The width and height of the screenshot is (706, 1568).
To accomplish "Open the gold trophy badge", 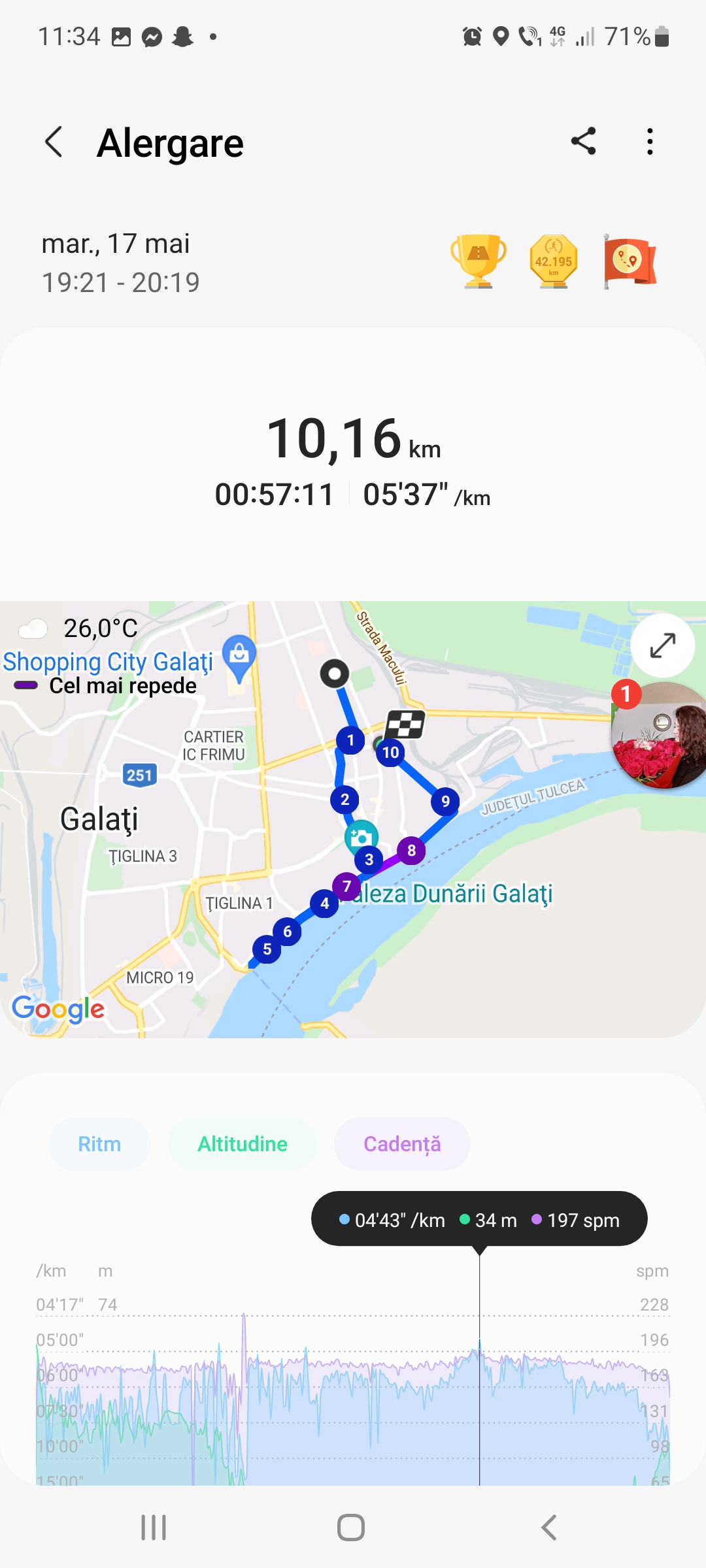I will 479,261.
